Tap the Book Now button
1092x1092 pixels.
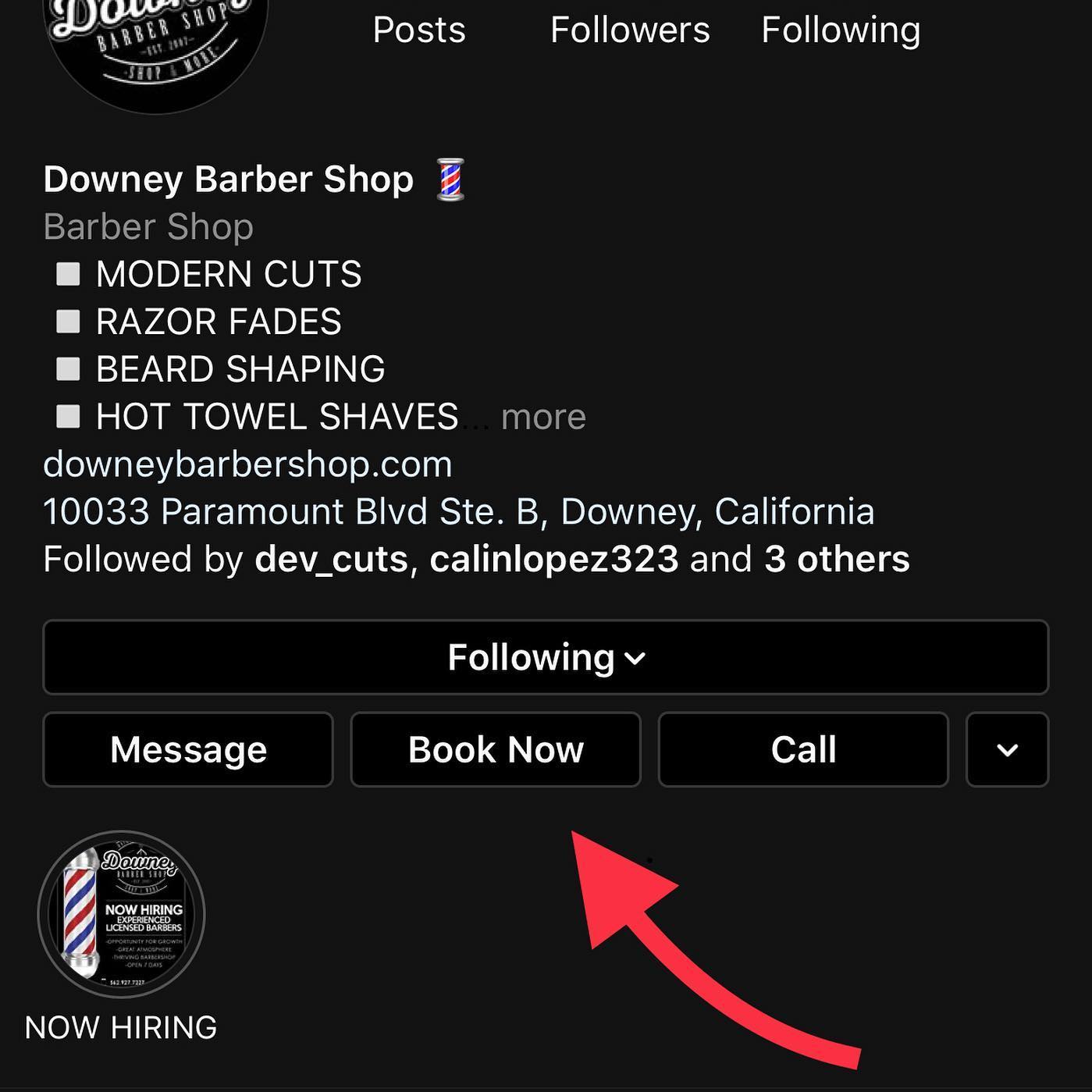tap(496, 749)
